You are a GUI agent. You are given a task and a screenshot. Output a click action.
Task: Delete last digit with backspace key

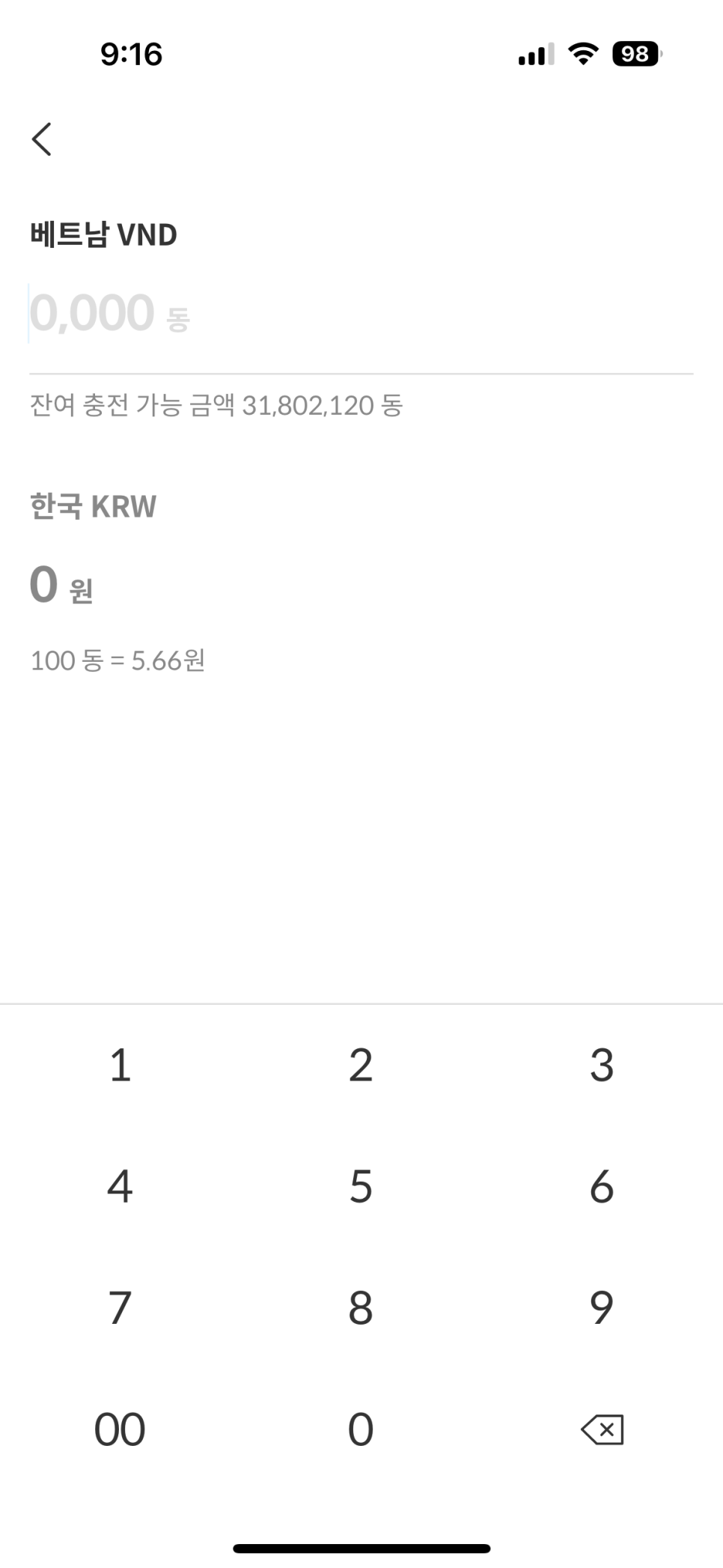coord(602,1429)
